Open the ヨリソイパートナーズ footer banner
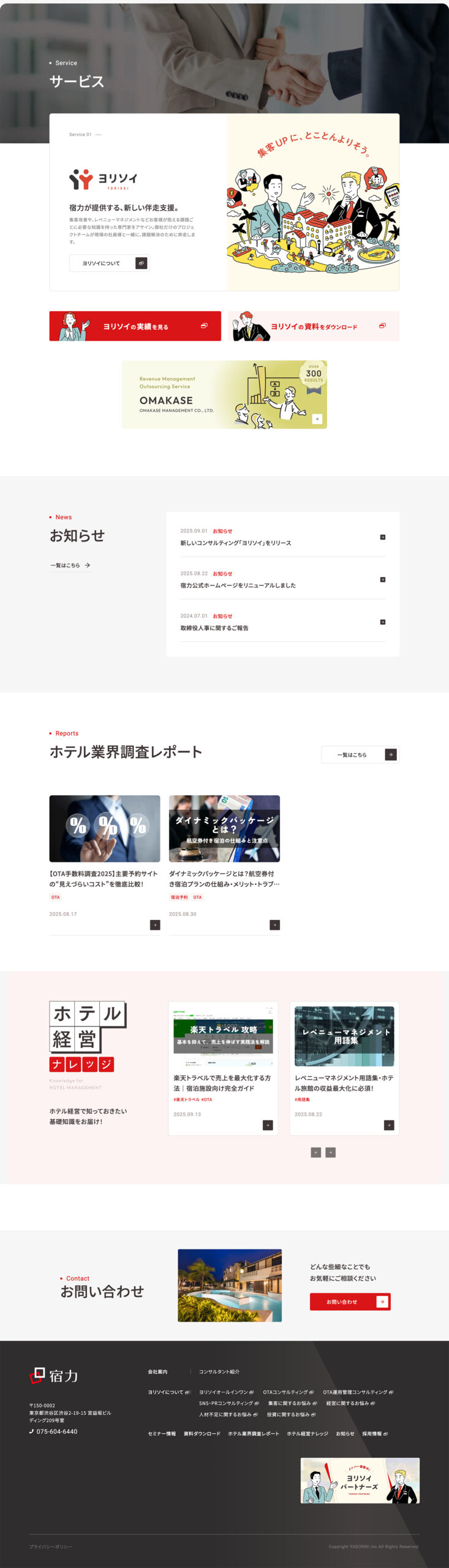The height and width of the screenshot is (1568, 449). (360, 1480)
